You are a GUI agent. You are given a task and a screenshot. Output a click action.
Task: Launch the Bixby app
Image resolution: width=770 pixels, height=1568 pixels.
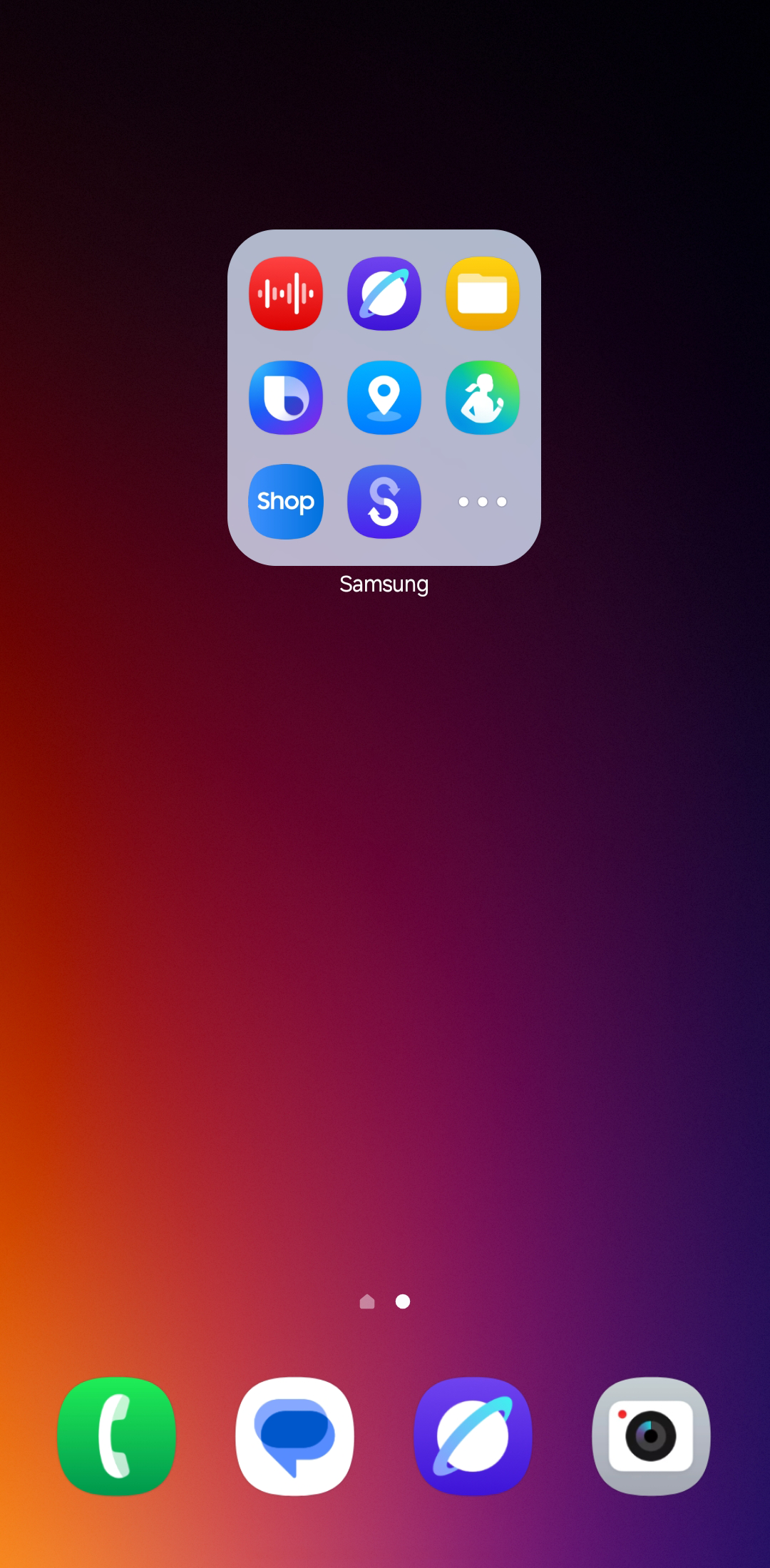coord(286,398)
